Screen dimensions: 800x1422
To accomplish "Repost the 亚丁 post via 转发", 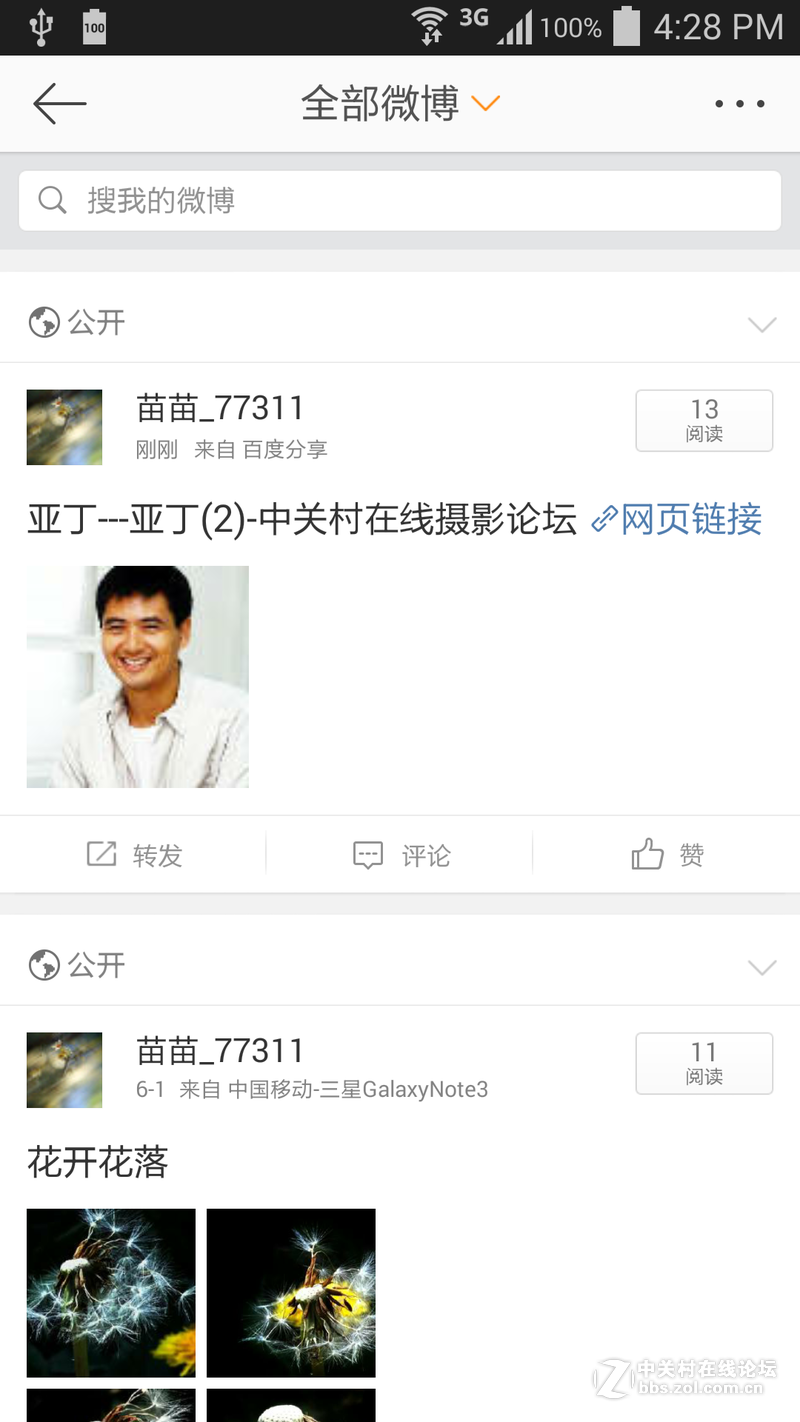I will tap(134, 855).
